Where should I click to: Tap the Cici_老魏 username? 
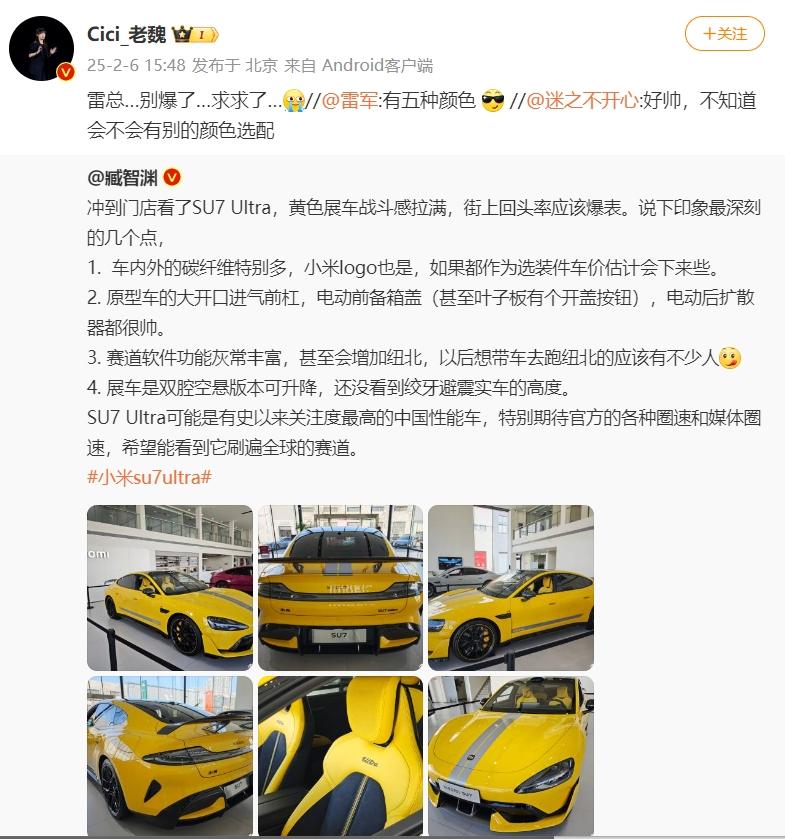click(x=128, y=34)
